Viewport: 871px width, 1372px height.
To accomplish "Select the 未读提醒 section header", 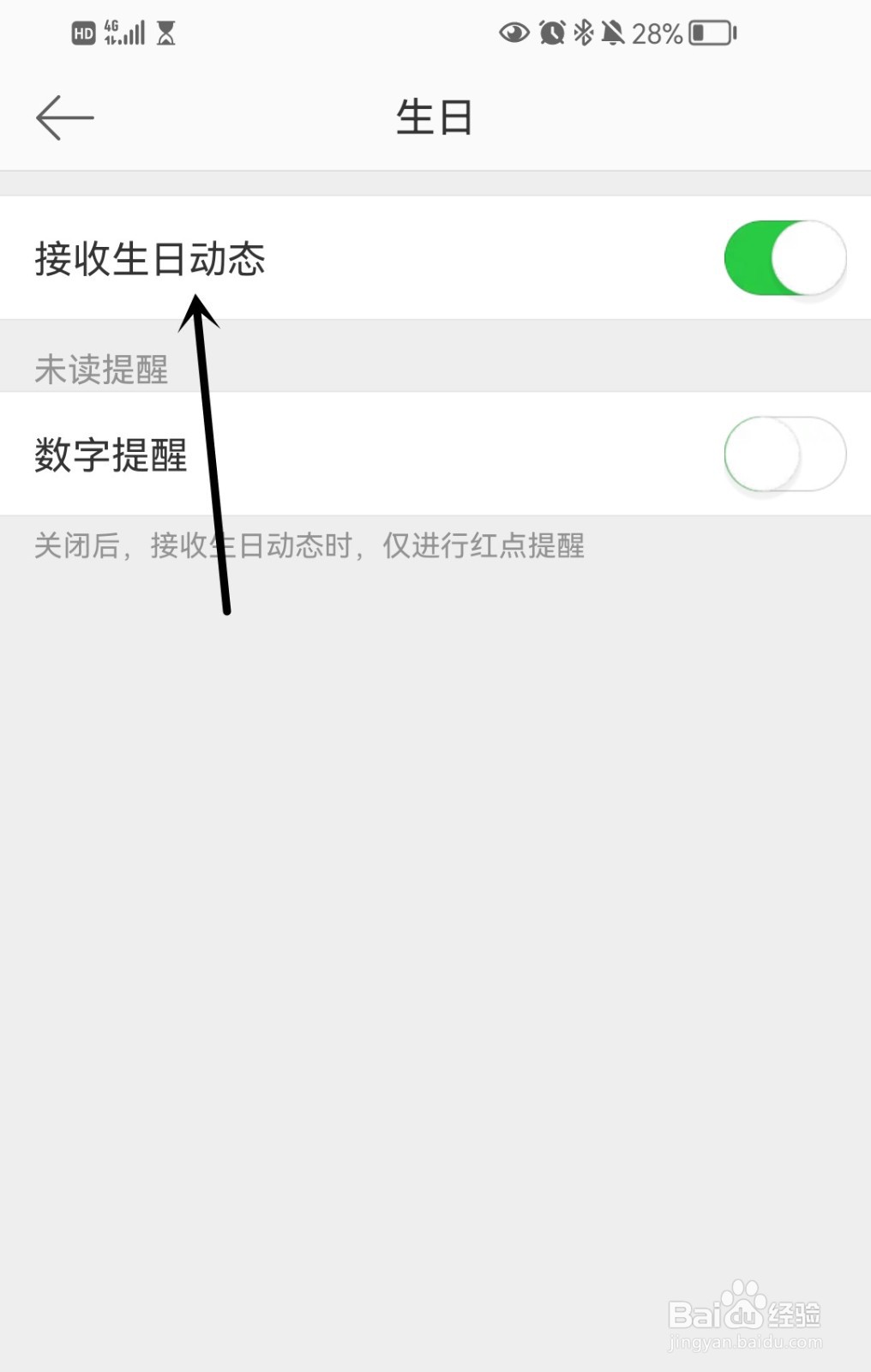I will point(100,369).
